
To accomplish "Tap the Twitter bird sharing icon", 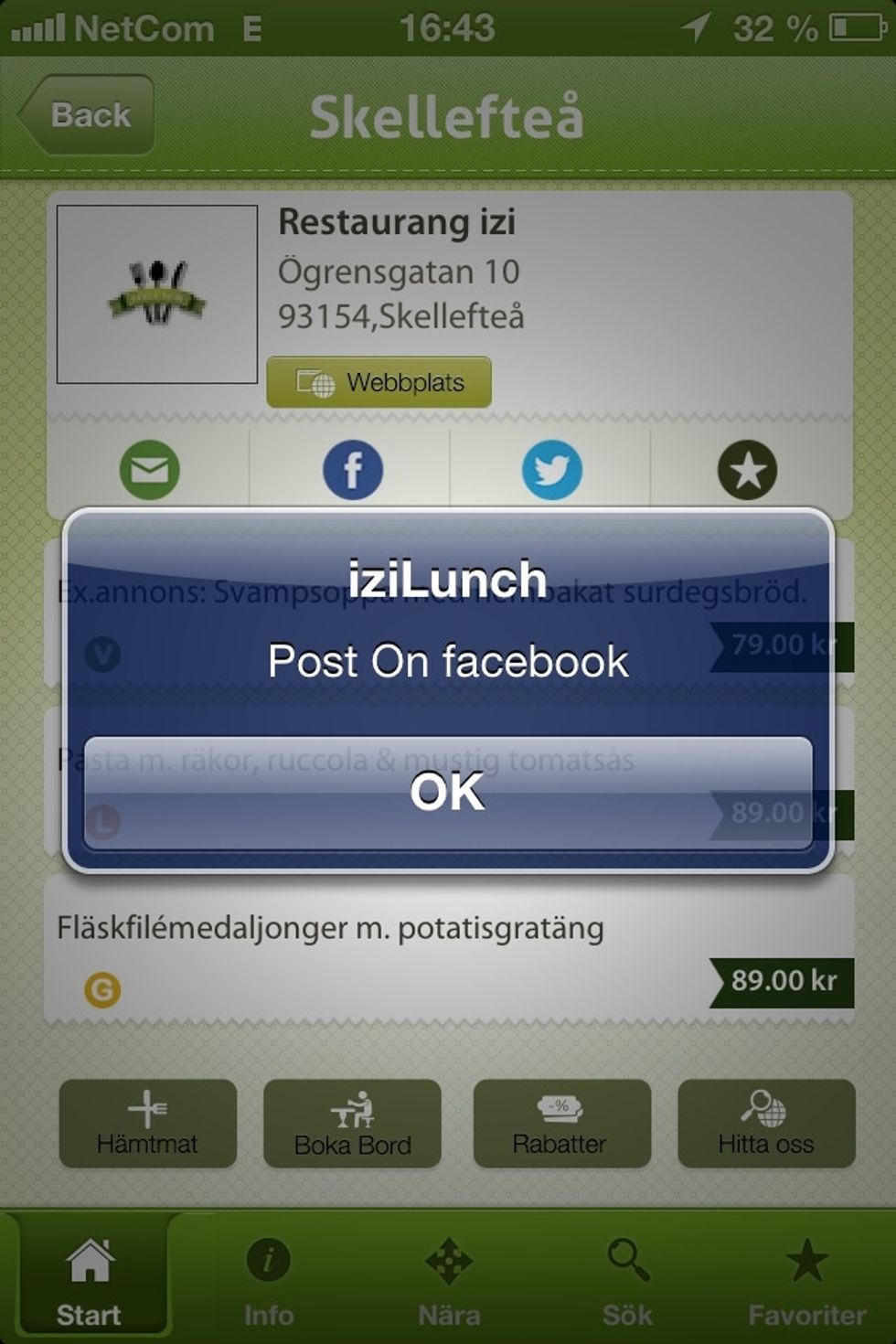I will click(552, 470).
